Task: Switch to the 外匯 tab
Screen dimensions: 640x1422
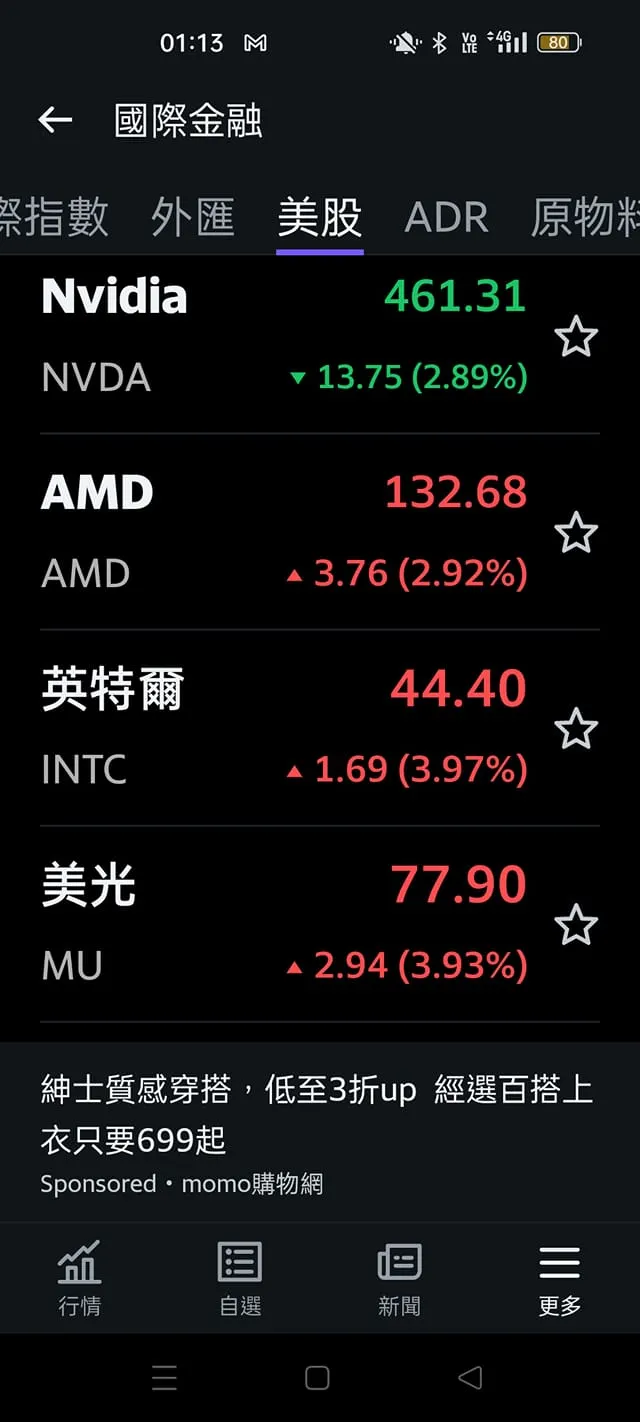Action: point(193,217)
